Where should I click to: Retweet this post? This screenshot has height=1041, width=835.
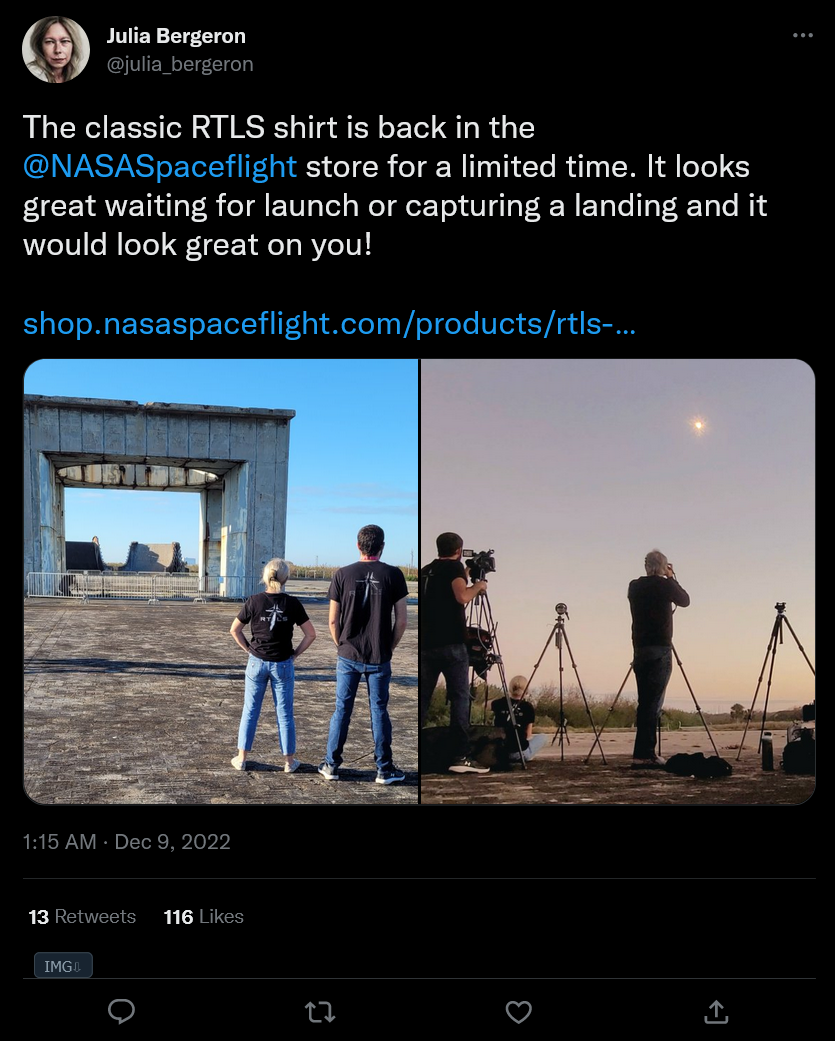pyautogui.click(x=320, y=1012)
